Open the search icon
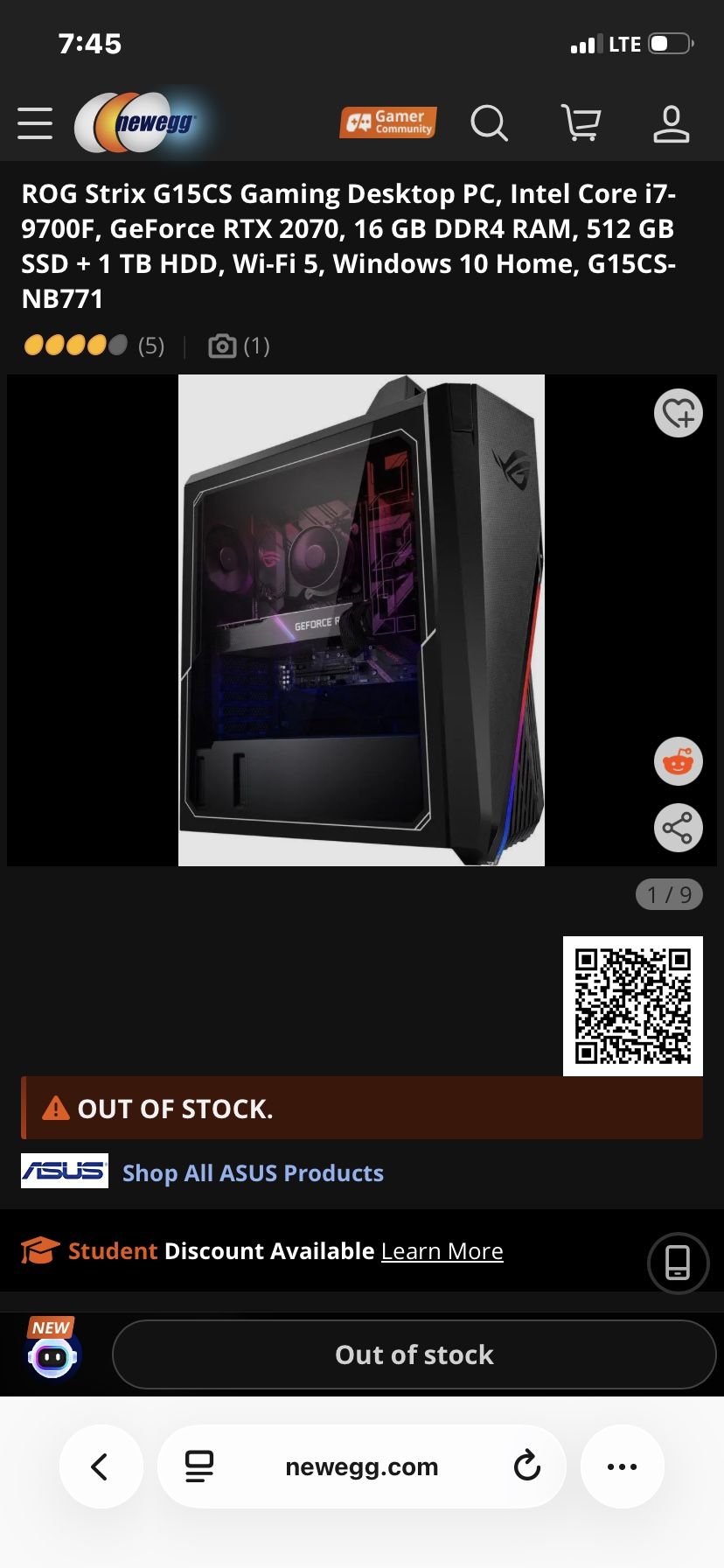This screenshot has width=724, height=1568. [489, 123]
